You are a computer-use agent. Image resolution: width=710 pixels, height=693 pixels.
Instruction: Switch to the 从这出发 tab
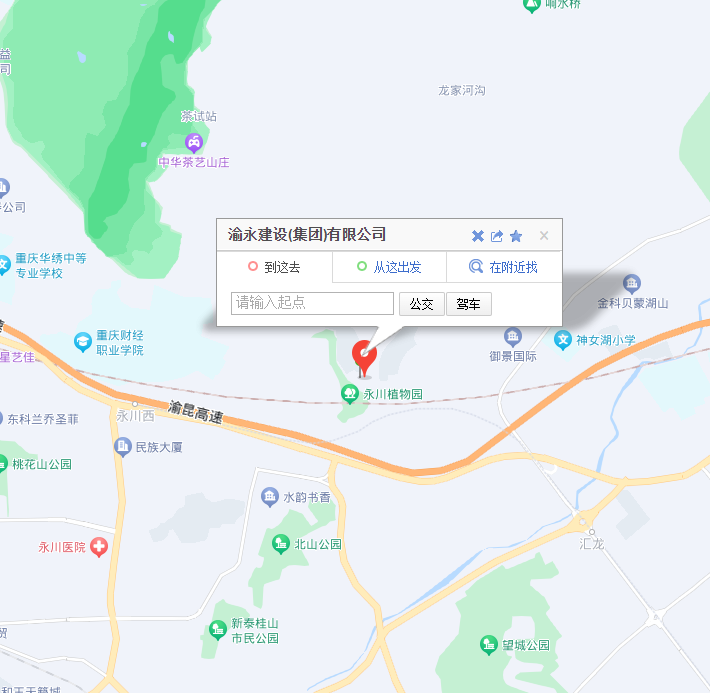pyautogui.click(x=389, y=267)
